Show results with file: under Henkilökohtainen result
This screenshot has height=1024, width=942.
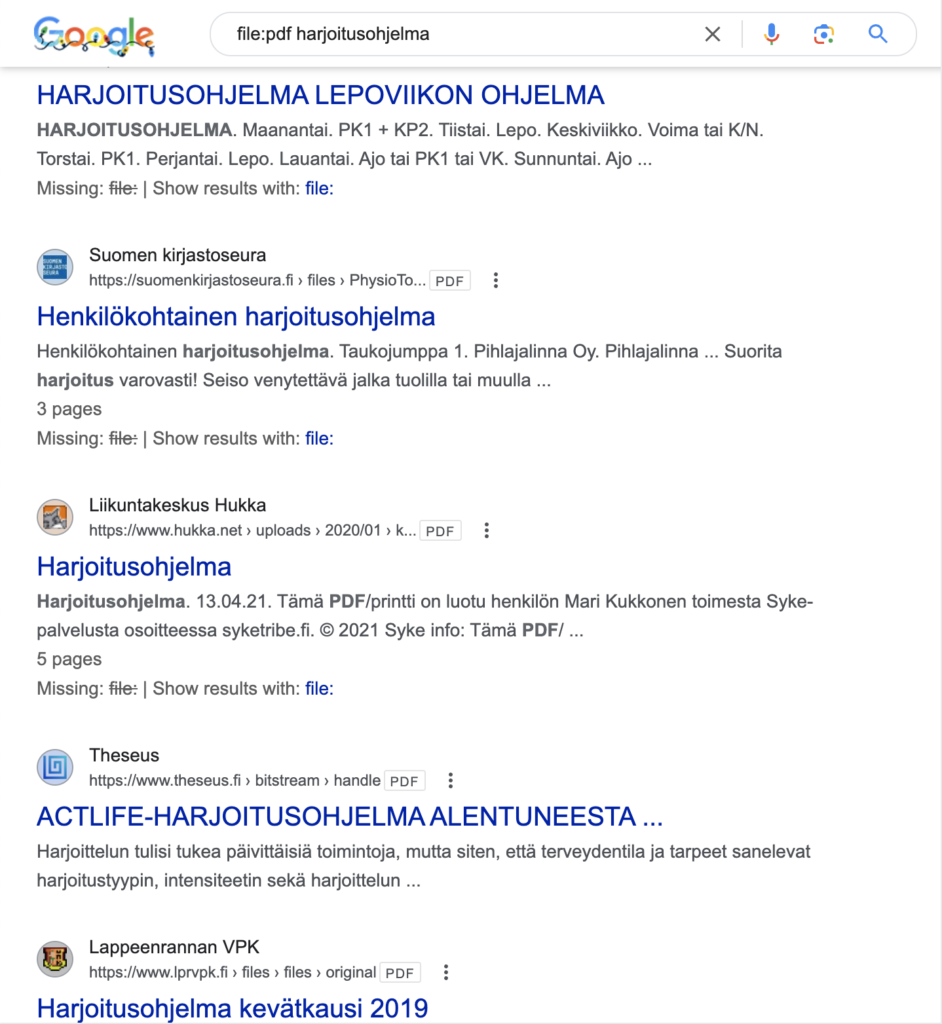click(318, 438)
